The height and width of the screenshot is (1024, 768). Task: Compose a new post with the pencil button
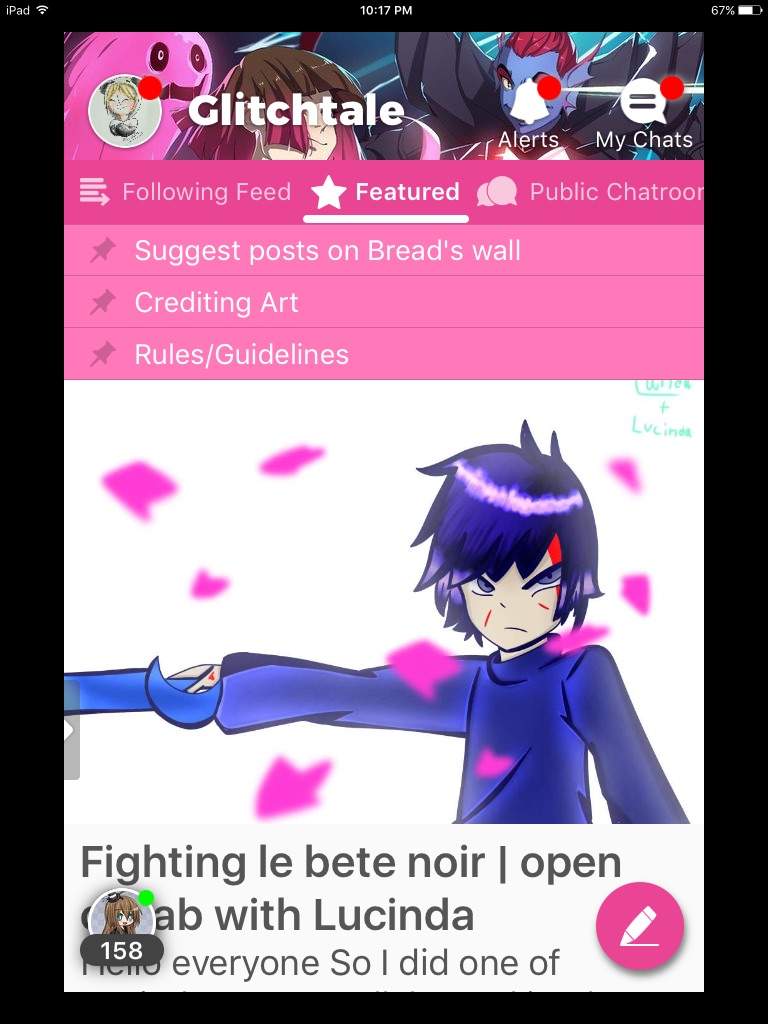(639, 926)
